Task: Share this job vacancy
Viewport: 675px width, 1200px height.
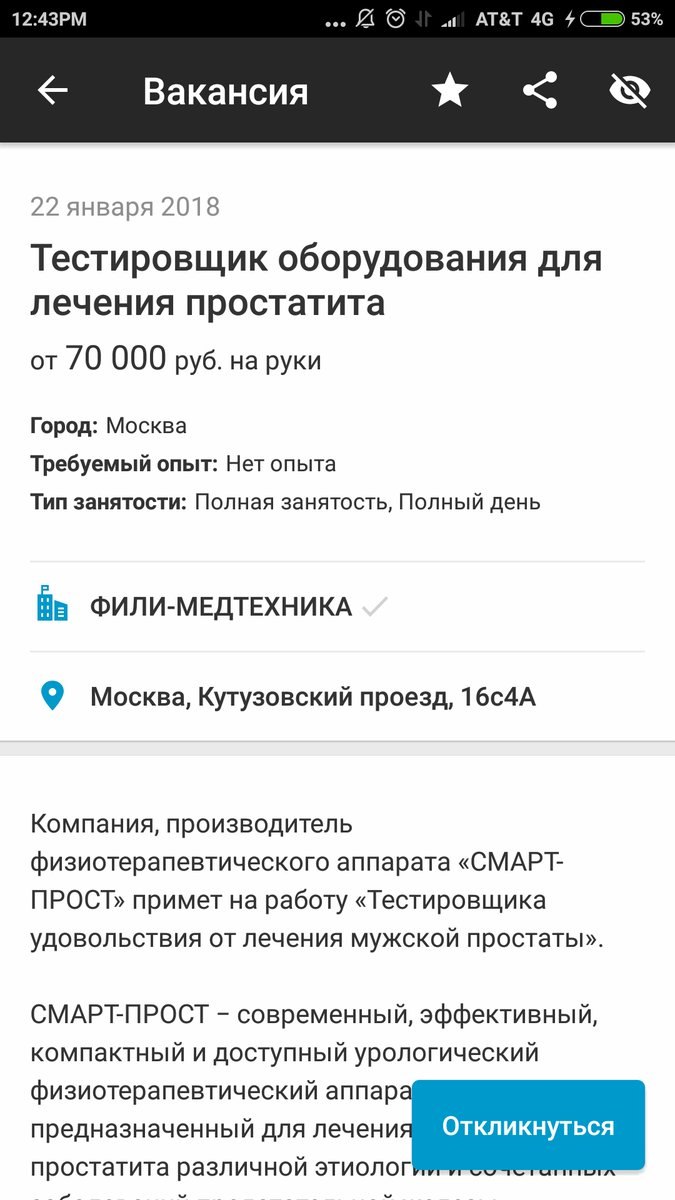Action: click(x=540, y=91)
